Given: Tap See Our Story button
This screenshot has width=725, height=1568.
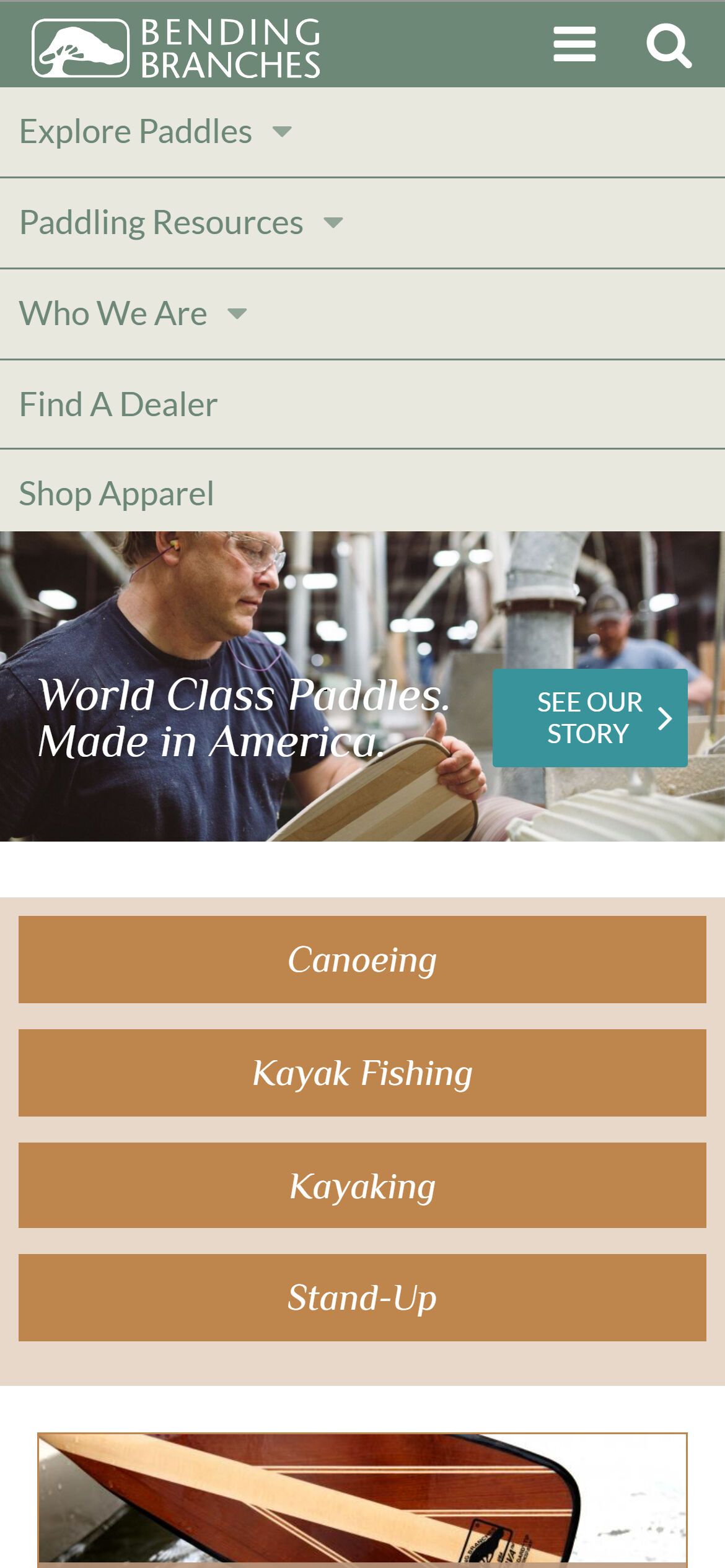Looking at the screenshot, I should point(589,718).
